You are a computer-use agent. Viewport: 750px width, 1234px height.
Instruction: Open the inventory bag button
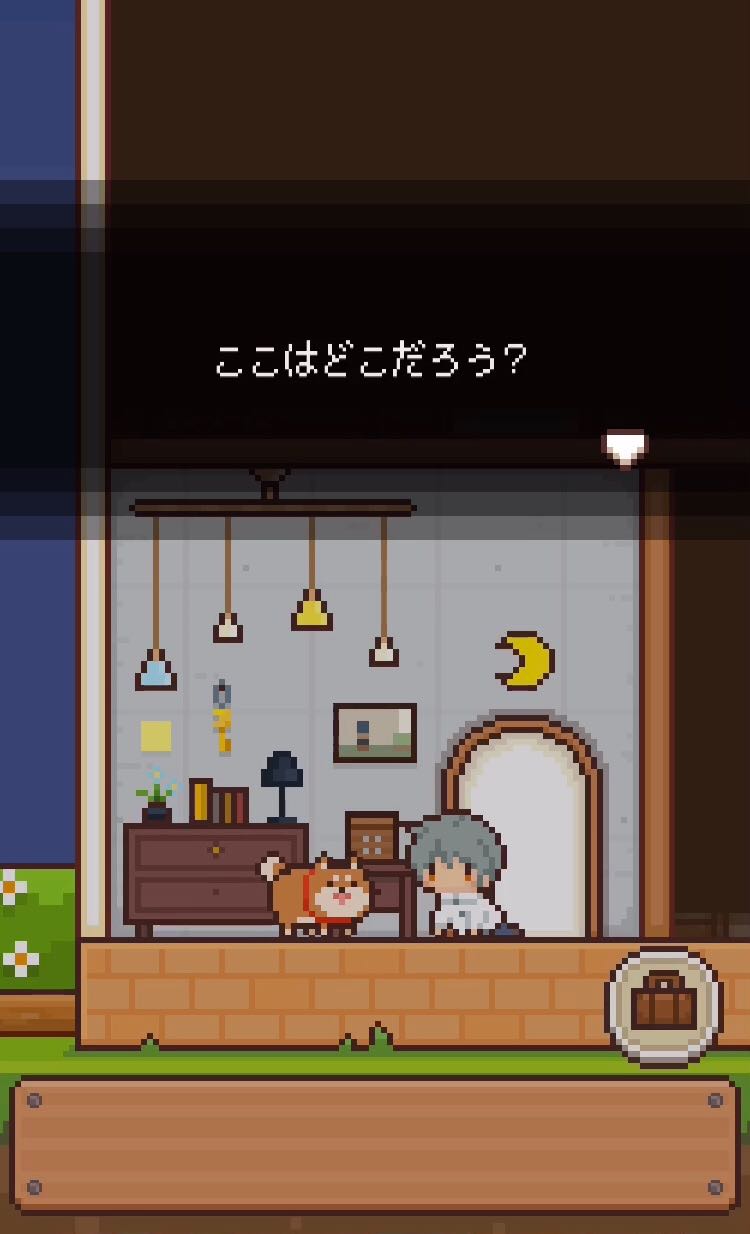663,1003
